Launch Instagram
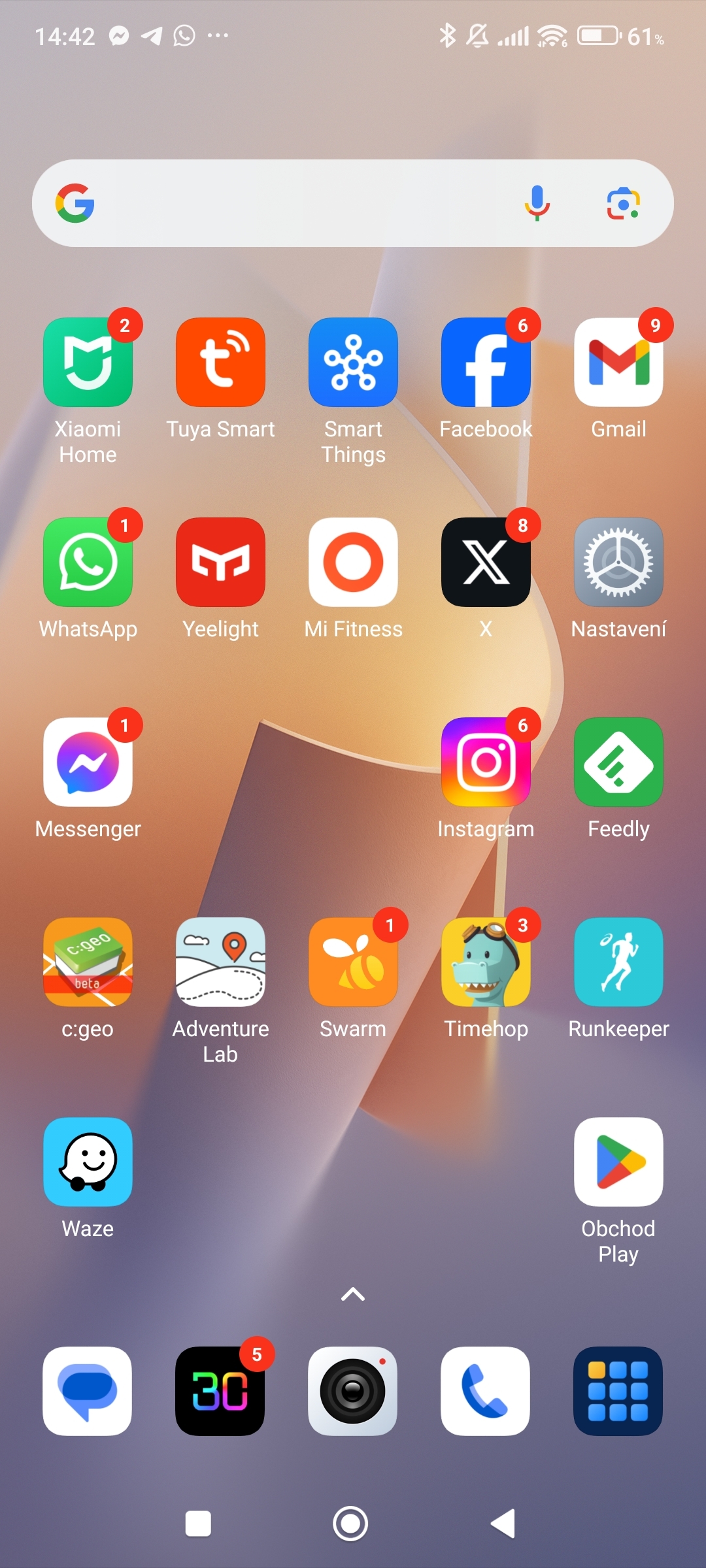Screen dimensions: 706x1568 click(486, 762)
